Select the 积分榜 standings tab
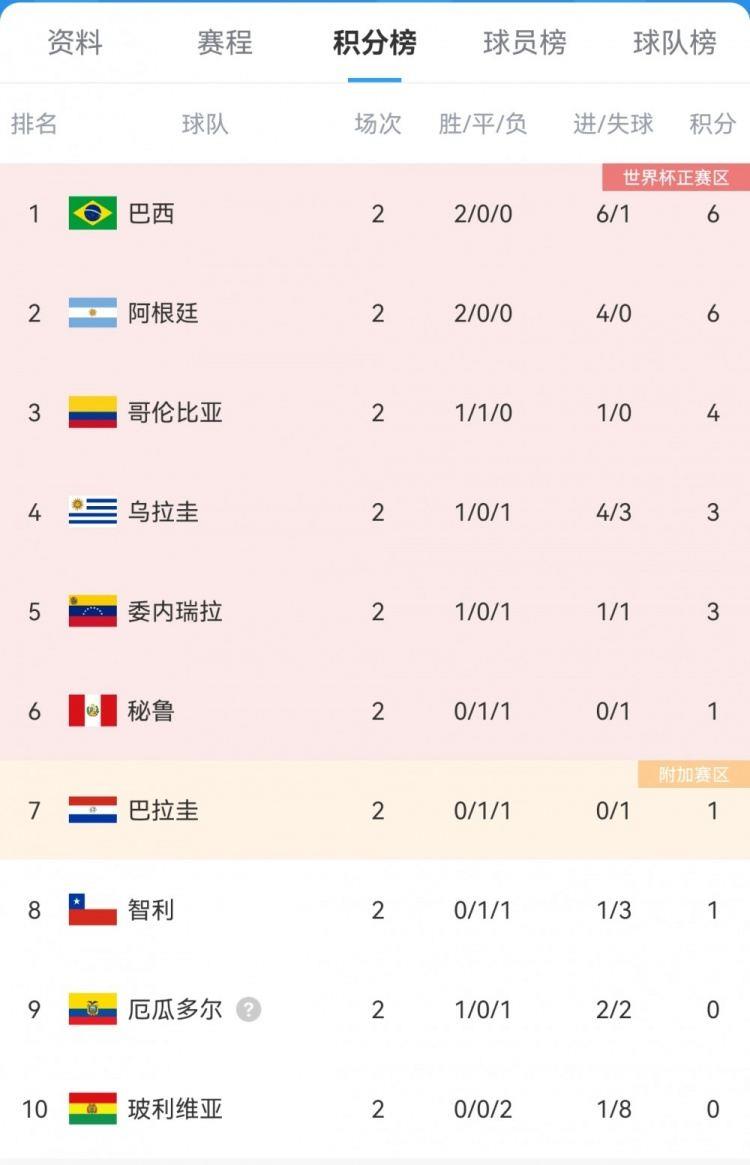 pos(374,43)
